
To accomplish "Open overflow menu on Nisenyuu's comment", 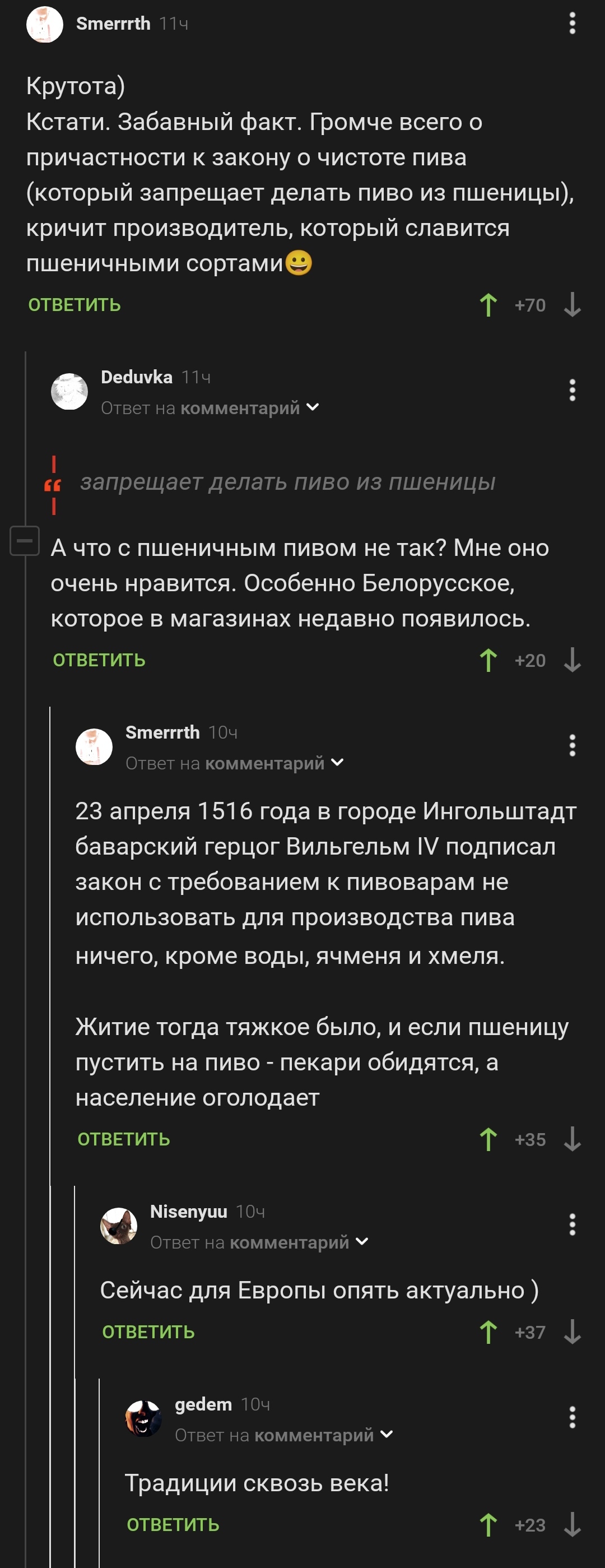I will point(572,1224).
